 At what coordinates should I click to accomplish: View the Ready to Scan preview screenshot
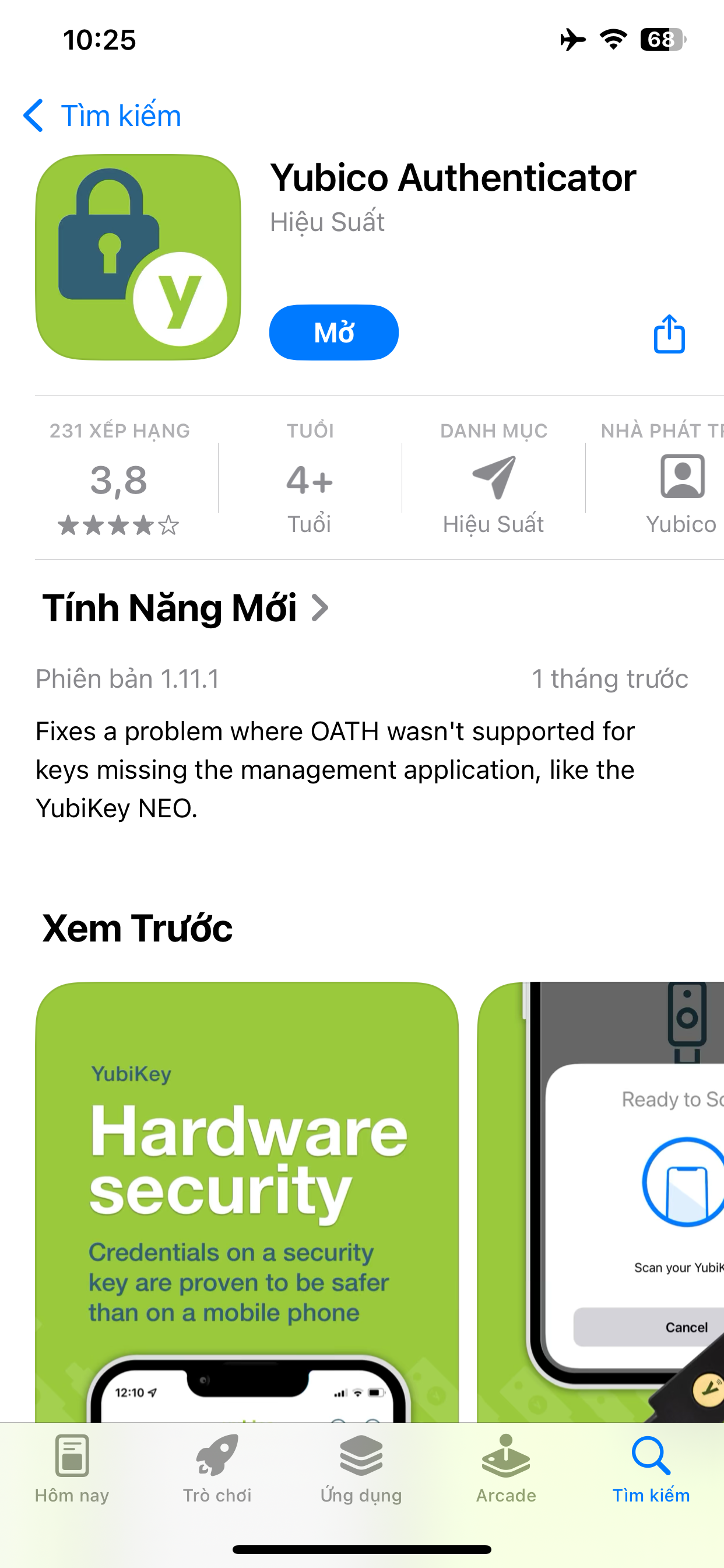click(x=601, y=1202)
